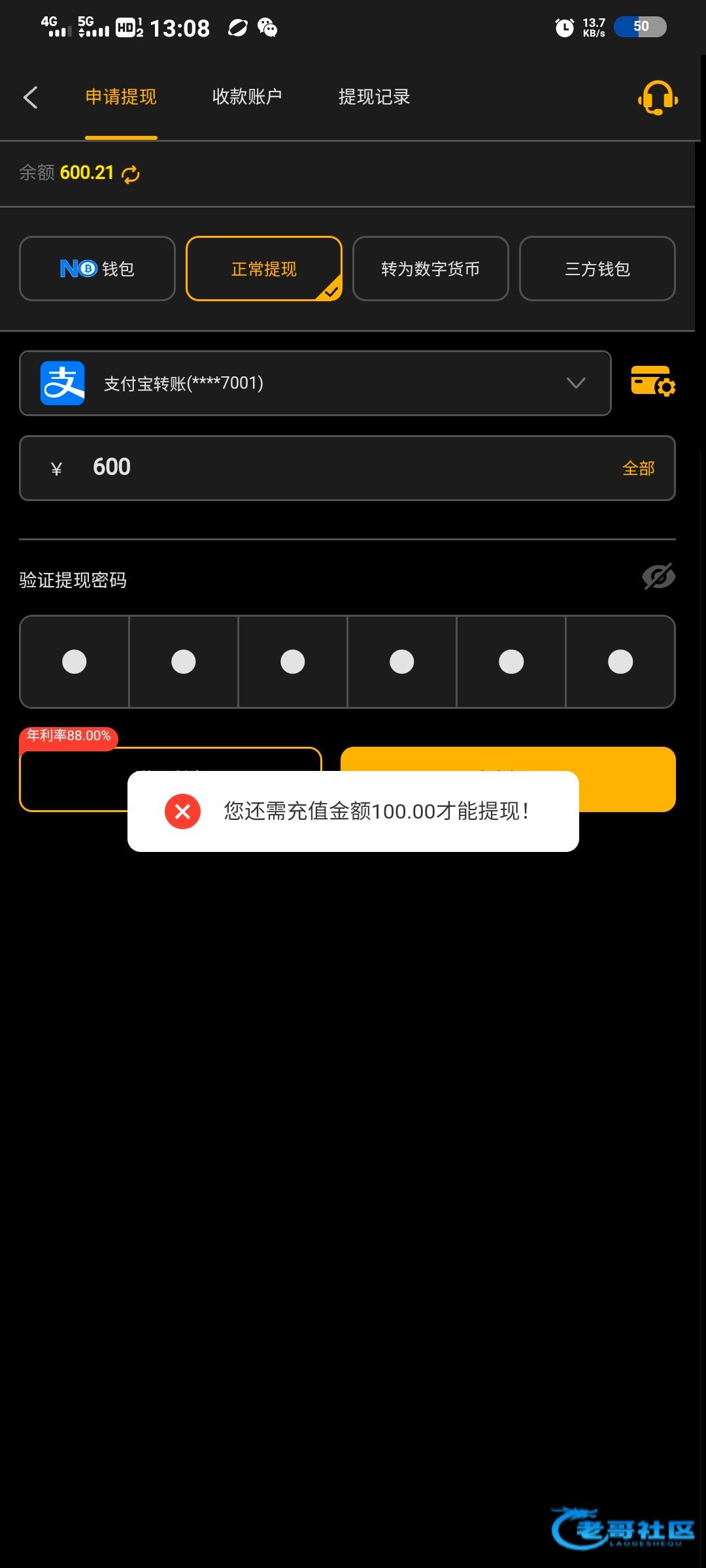Choose the NO 钱包 withdrawal option
706x1568 pixels.
coord(97,269)
